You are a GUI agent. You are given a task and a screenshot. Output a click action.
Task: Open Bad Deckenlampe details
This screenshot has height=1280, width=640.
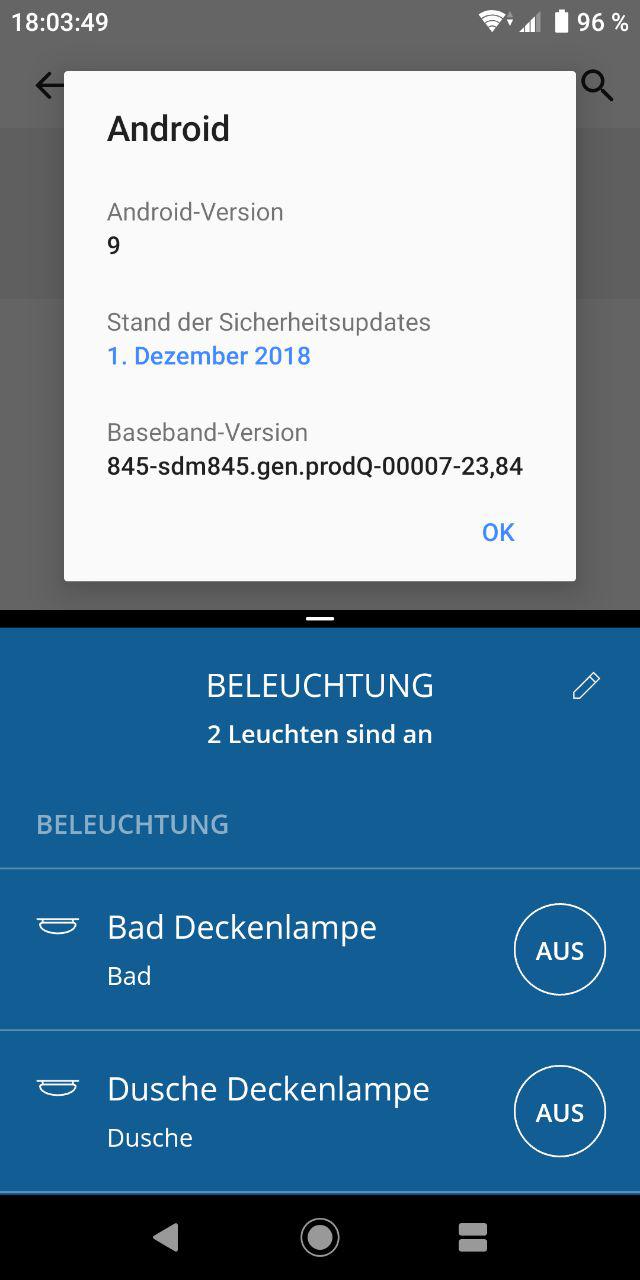click(x=242, y=946)
